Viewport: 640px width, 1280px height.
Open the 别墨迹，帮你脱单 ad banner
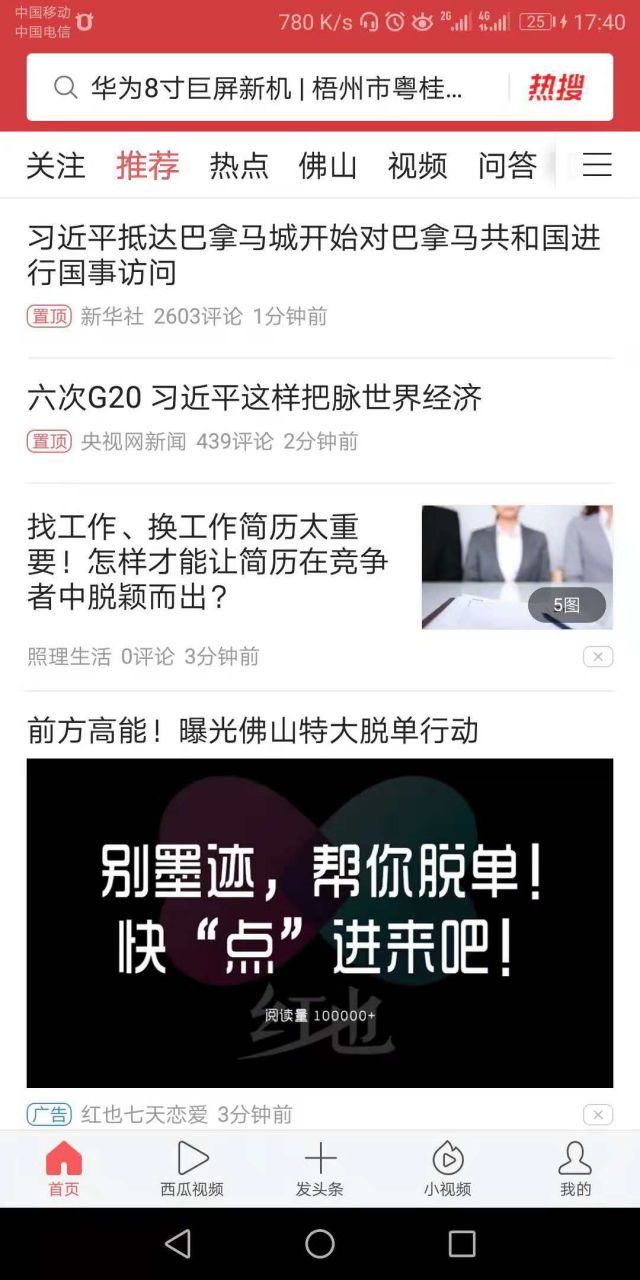tap(320, 922)
